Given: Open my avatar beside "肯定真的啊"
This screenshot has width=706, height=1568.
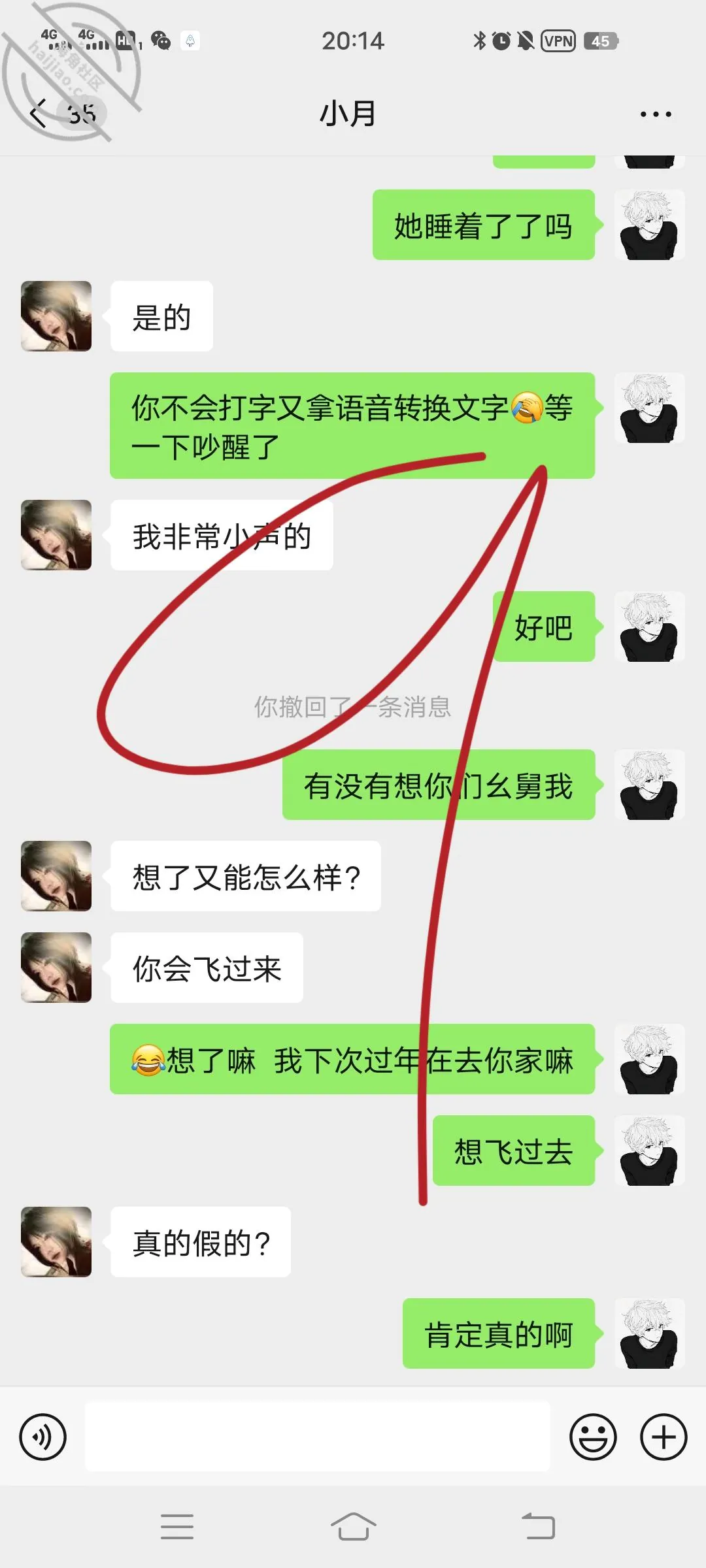Looking at the screenshot, I should click(x=650, y=1333).
